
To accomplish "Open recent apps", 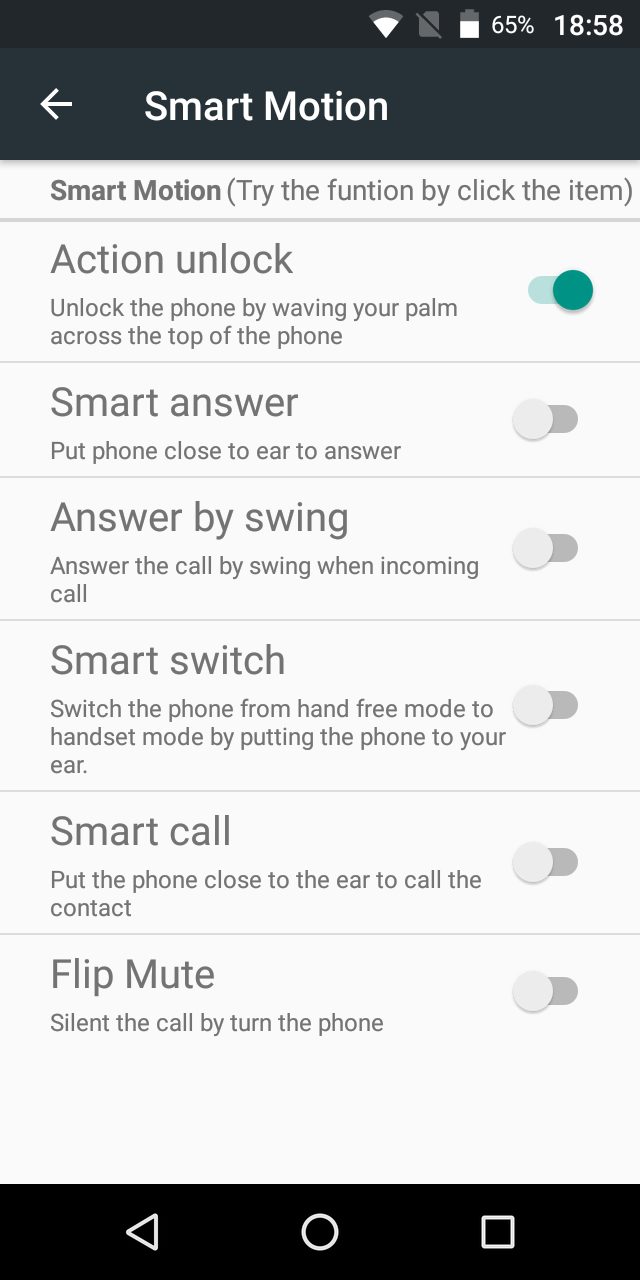I will 497,1232.
